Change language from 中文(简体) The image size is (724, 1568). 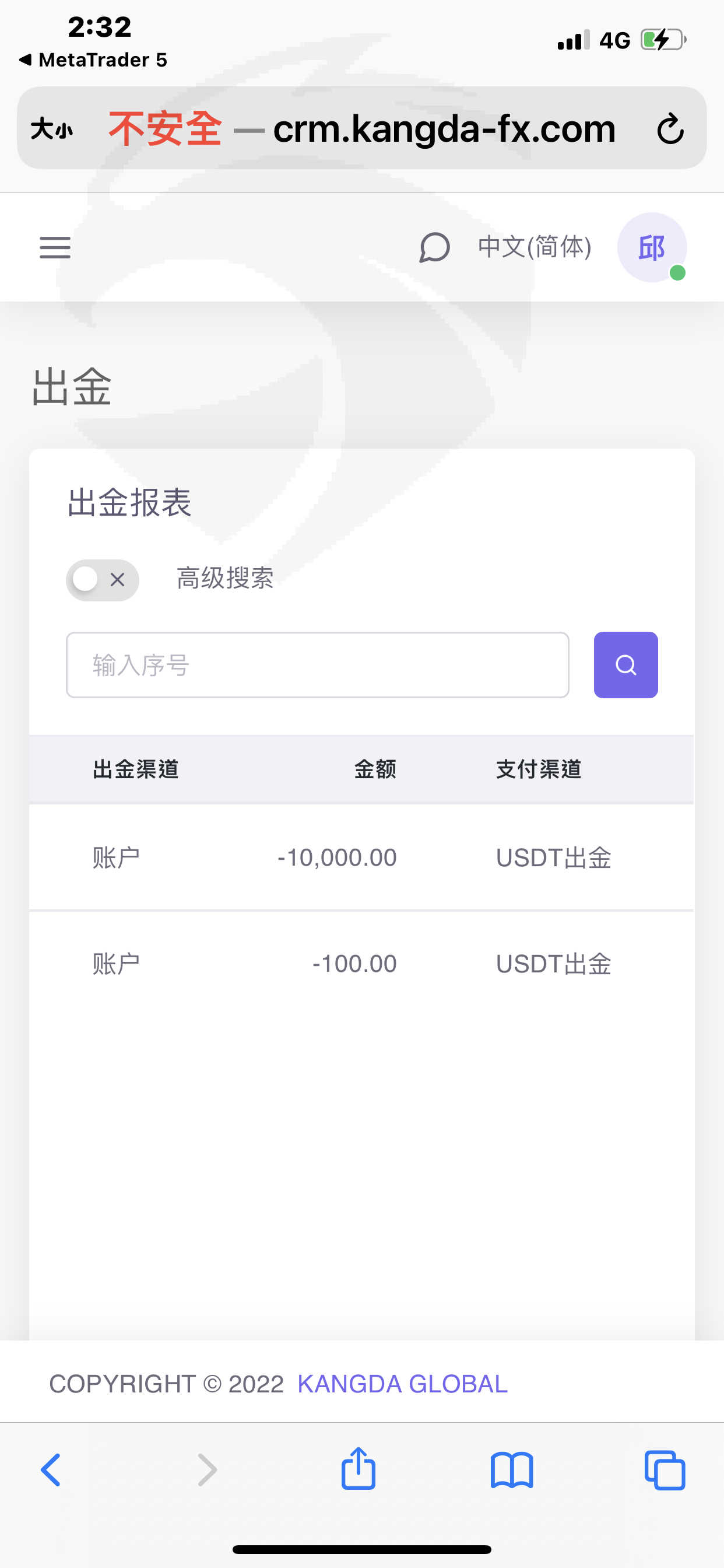tap(534, 247)
